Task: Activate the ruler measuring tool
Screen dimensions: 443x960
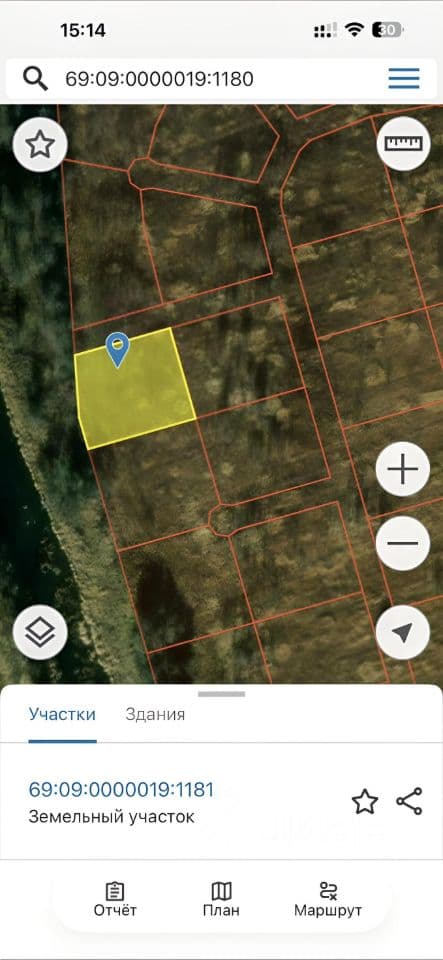Action: (x=404, y=143)
